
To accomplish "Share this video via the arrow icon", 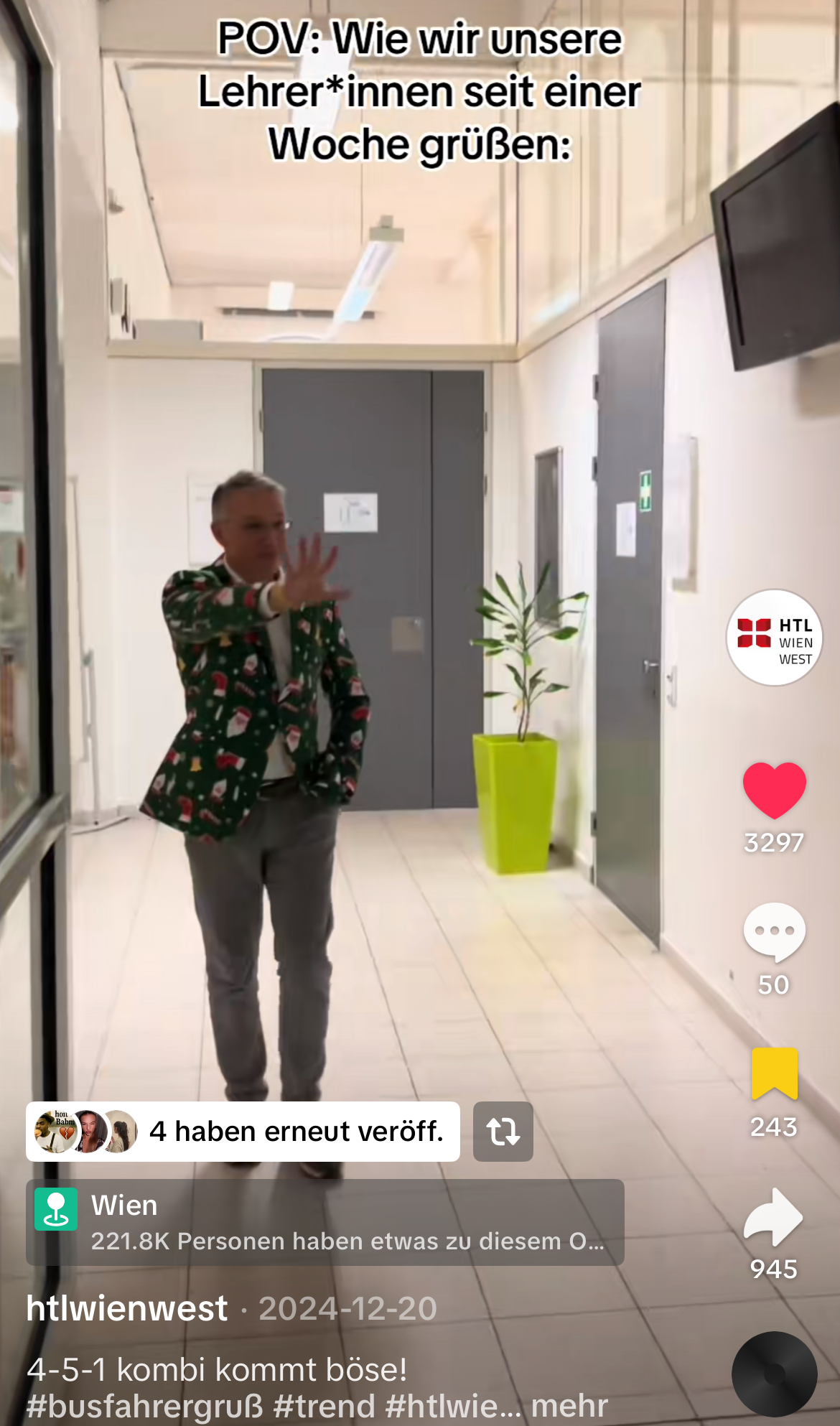I will coord(774,1217).
